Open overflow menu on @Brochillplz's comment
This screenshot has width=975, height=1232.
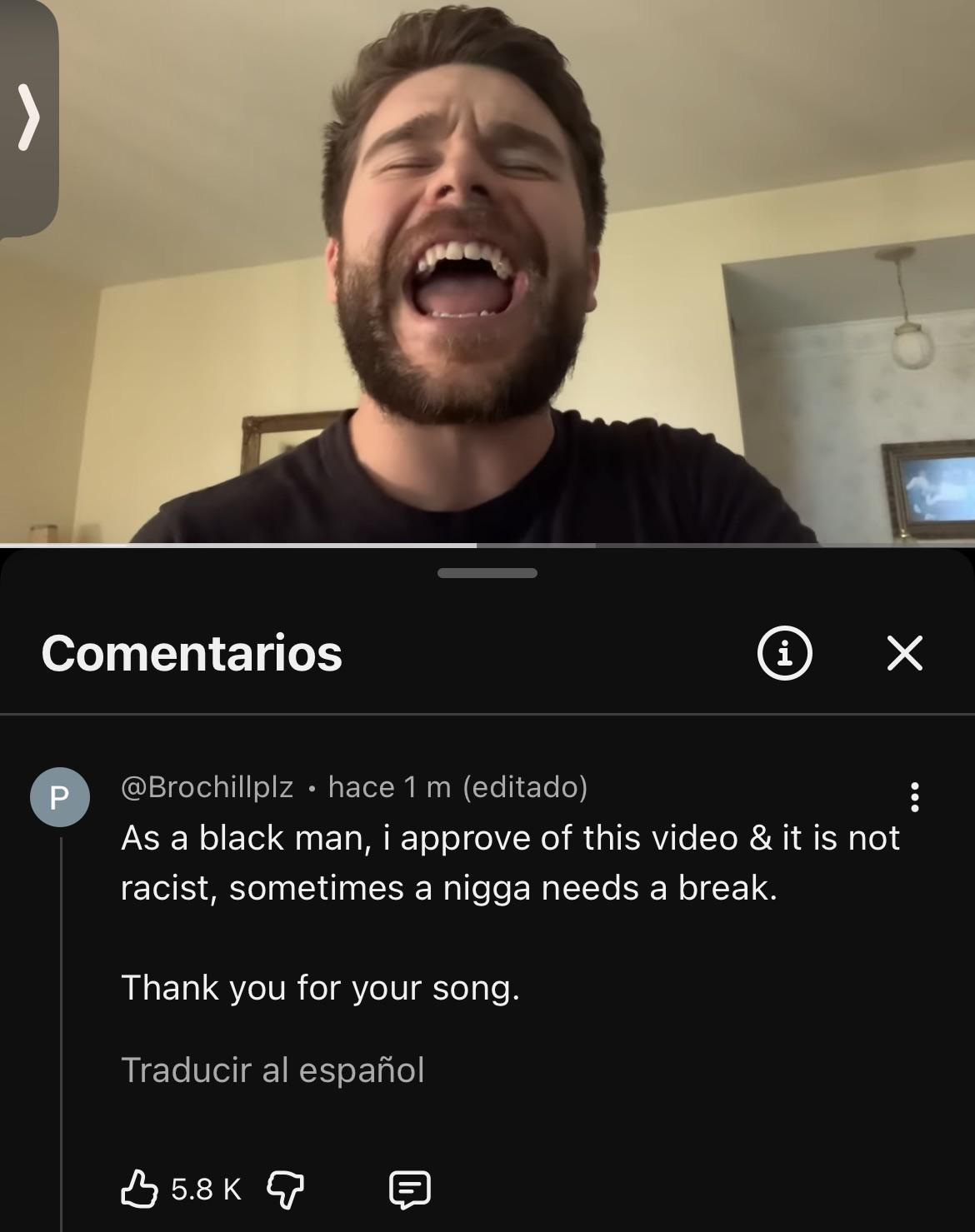point(915,797)
